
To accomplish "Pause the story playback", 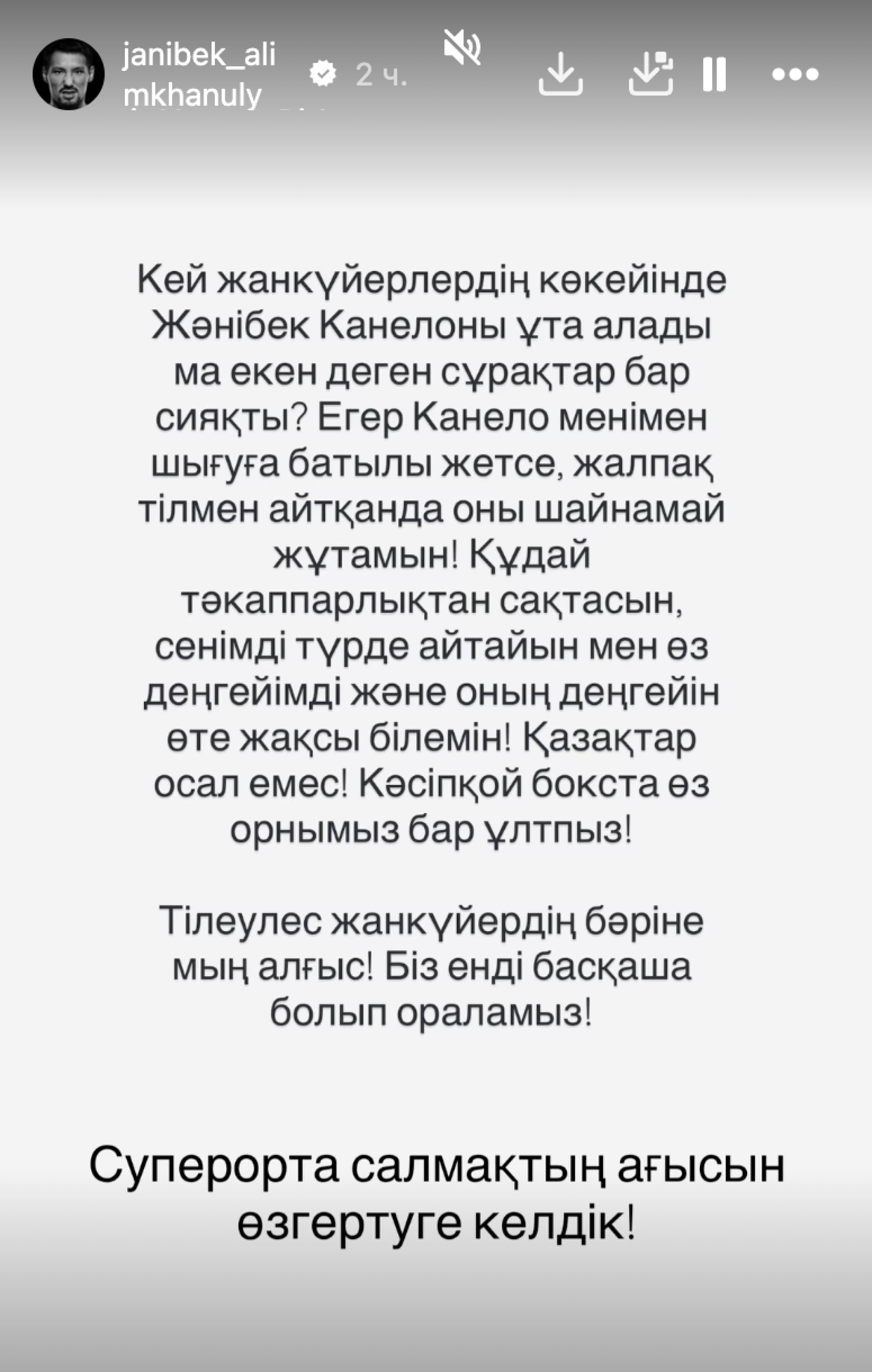I will pos(714,74).
